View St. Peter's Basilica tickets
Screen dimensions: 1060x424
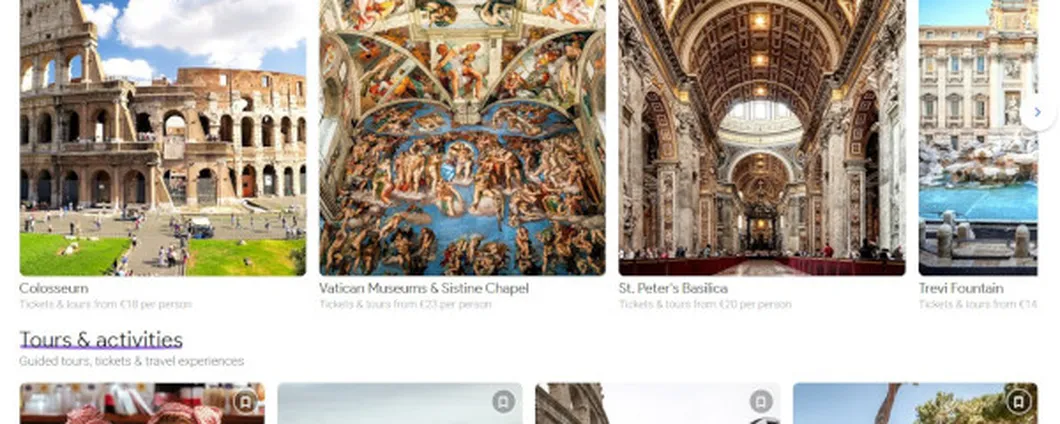click(762, 140)
